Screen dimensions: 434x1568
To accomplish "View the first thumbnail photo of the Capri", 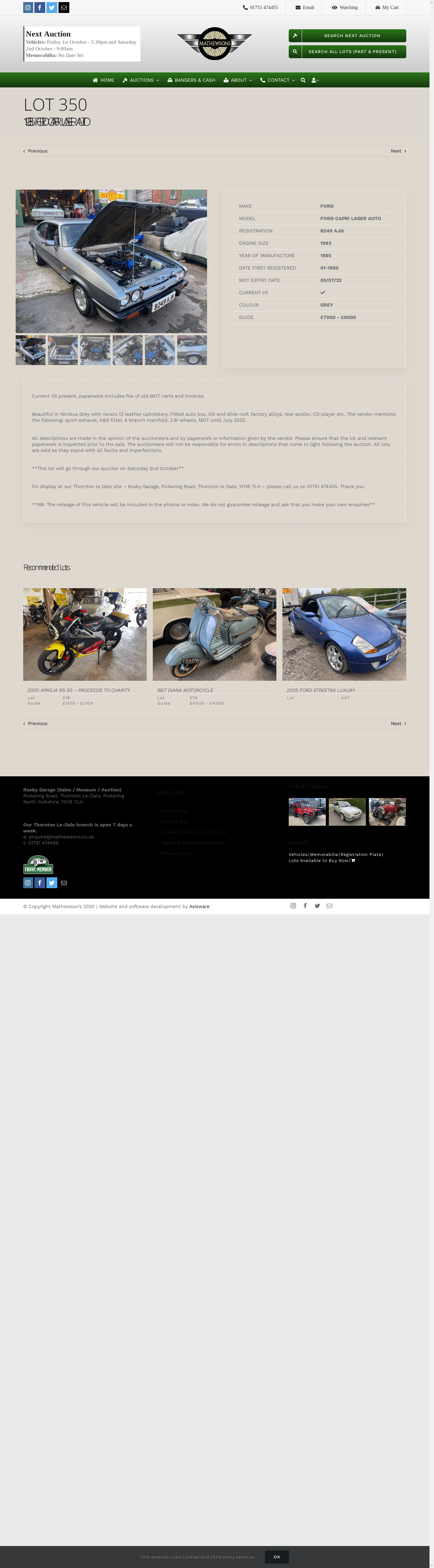I will pyautogui.click(x=30, y=350).
